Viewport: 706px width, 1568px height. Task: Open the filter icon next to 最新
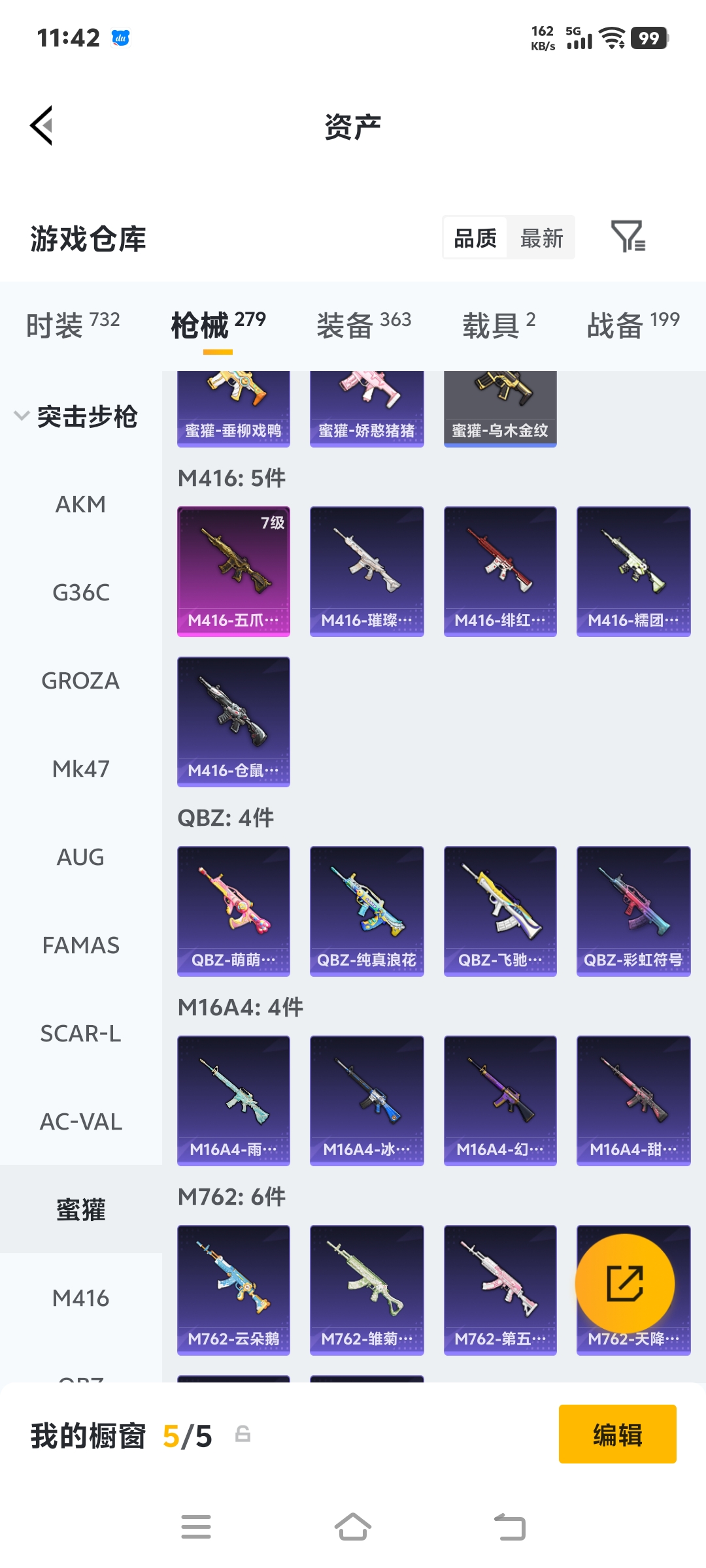pos(628,237)
